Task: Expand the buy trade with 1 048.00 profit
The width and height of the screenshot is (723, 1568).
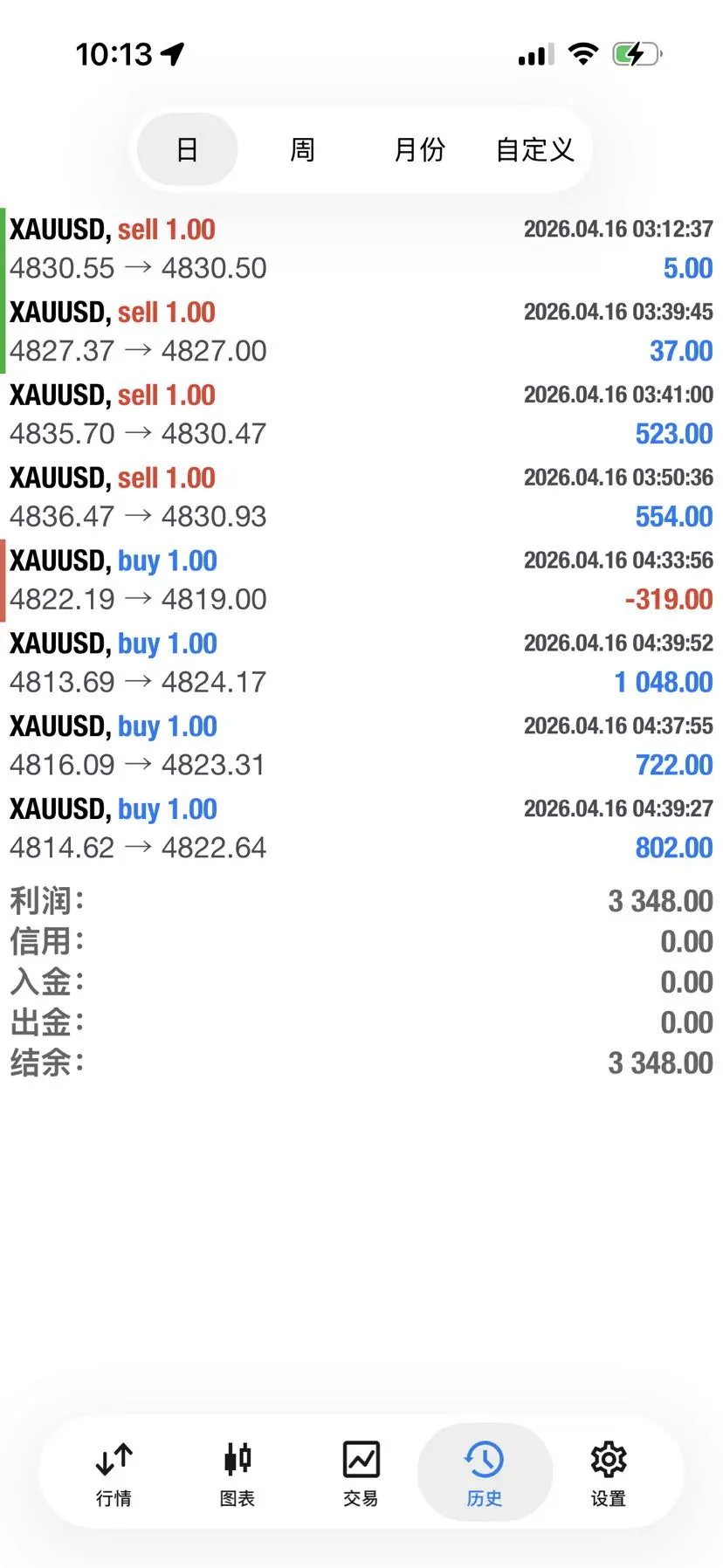Action: click(x=361, y=664)
